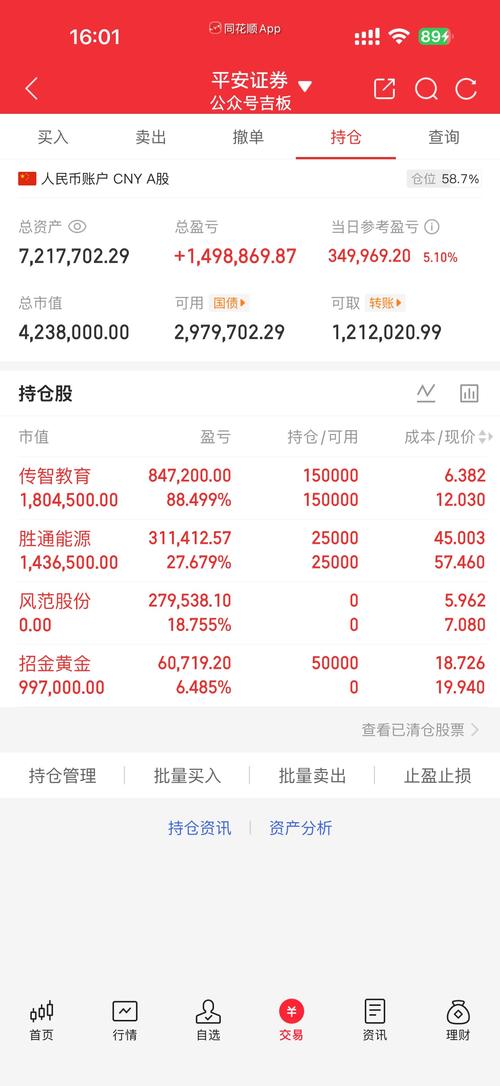
Task: Tap the 国债 tag next to 可用
Action: (x=229, y=303)
